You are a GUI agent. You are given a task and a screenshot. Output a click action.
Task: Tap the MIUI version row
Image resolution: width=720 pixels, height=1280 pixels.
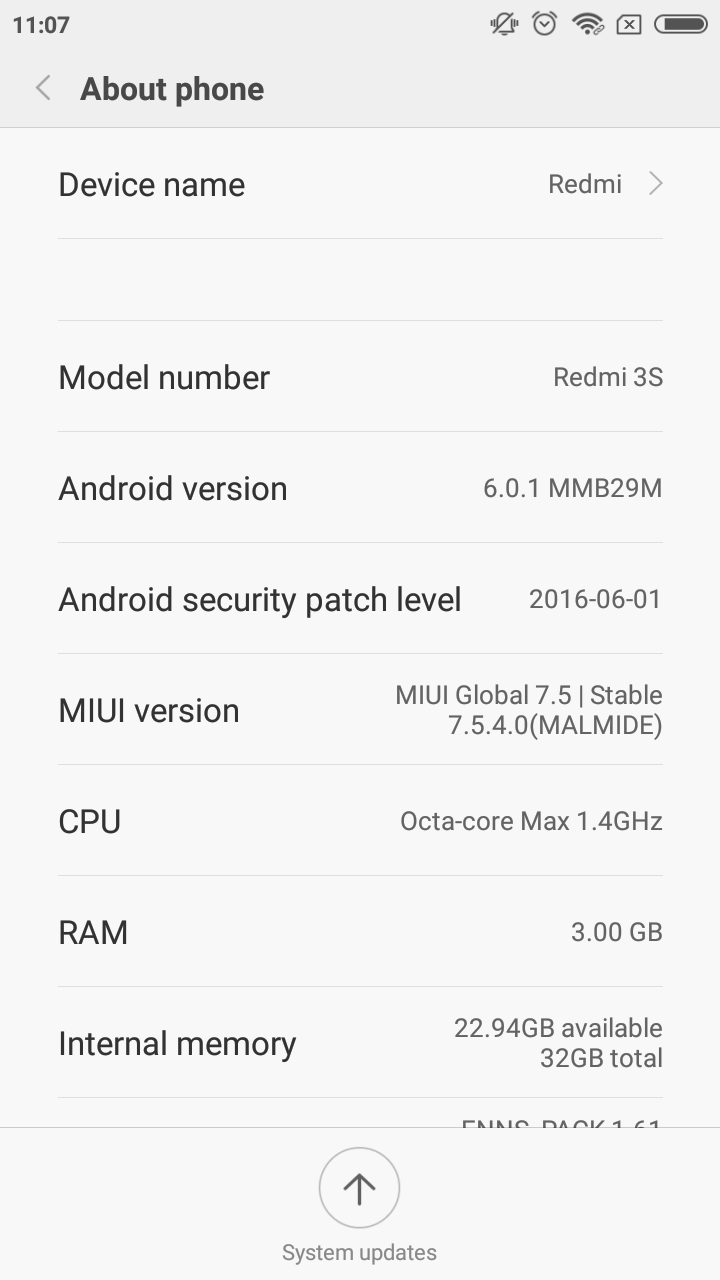click(x=360, y=710)
